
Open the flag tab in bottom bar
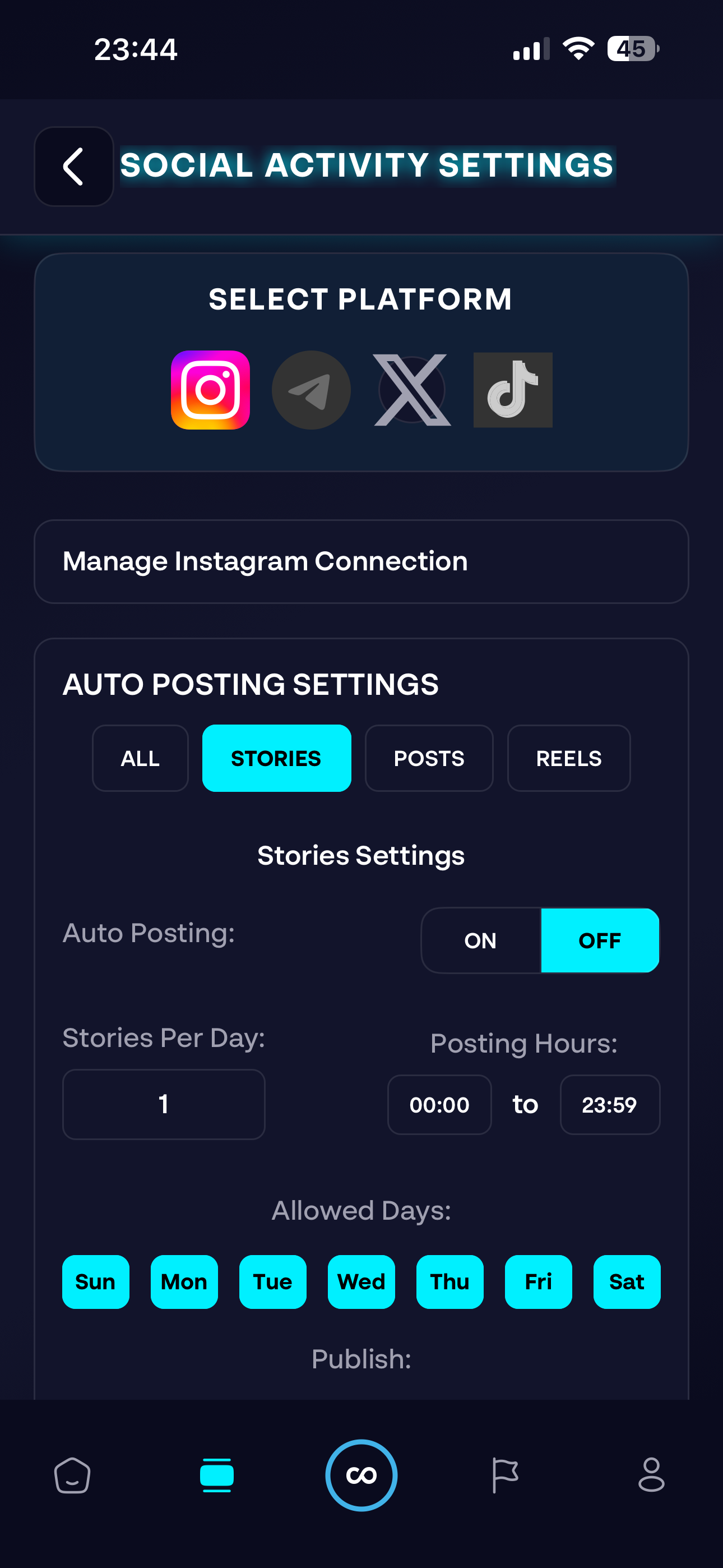click(505, 1475)
